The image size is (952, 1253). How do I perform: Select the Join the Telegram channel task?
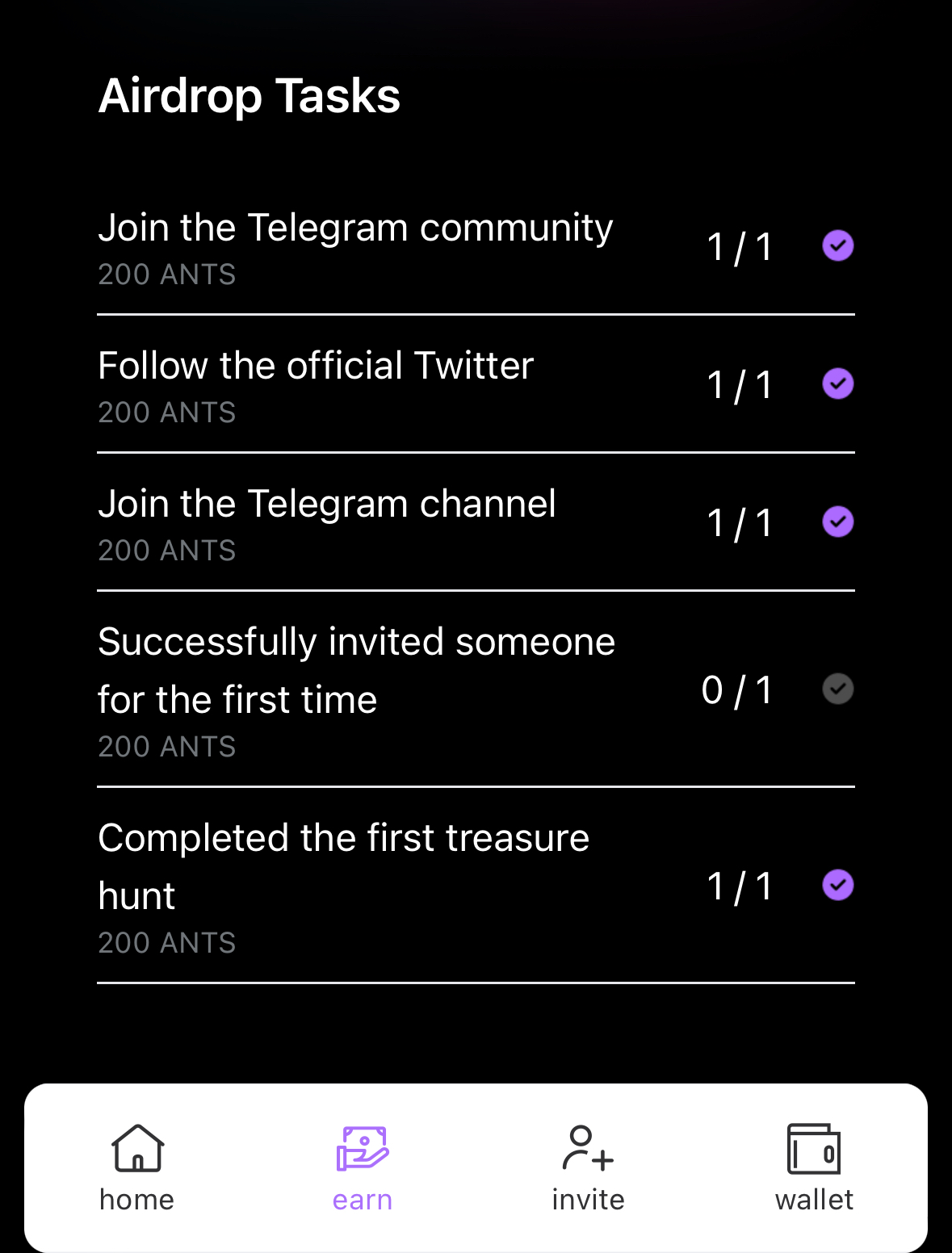click(x=327, y=522)
